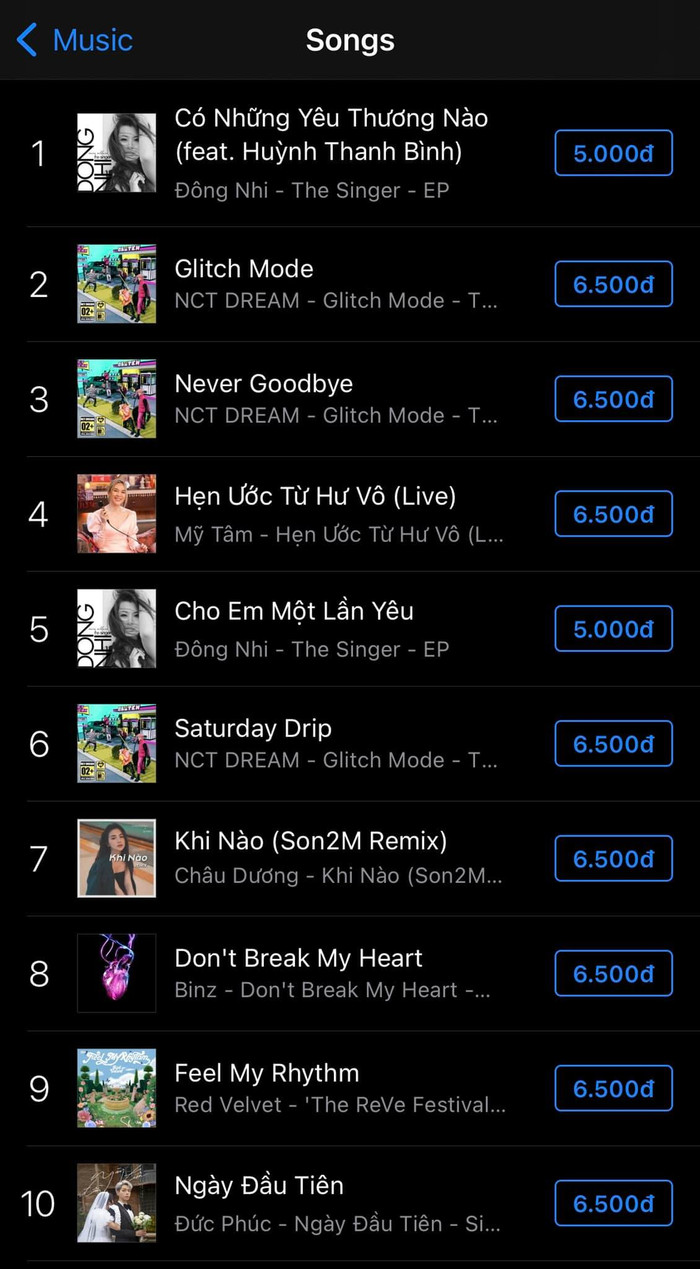Purchase Never Goodbye by NCT DREAM

pyautogui.click(x=613, y=399)
